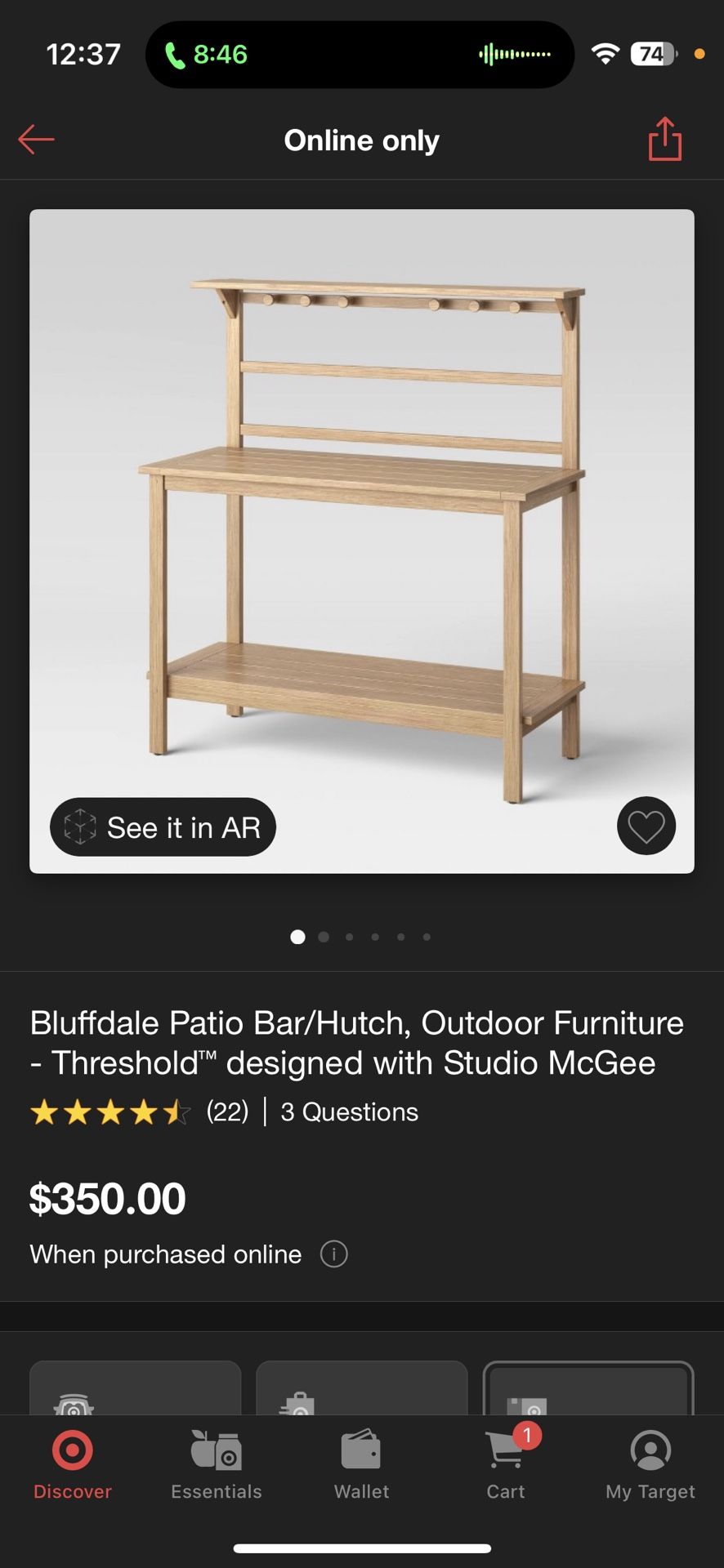Open the (22) reviews count
Viewport: 724px width, 1568px height.
coord(226,1111)
